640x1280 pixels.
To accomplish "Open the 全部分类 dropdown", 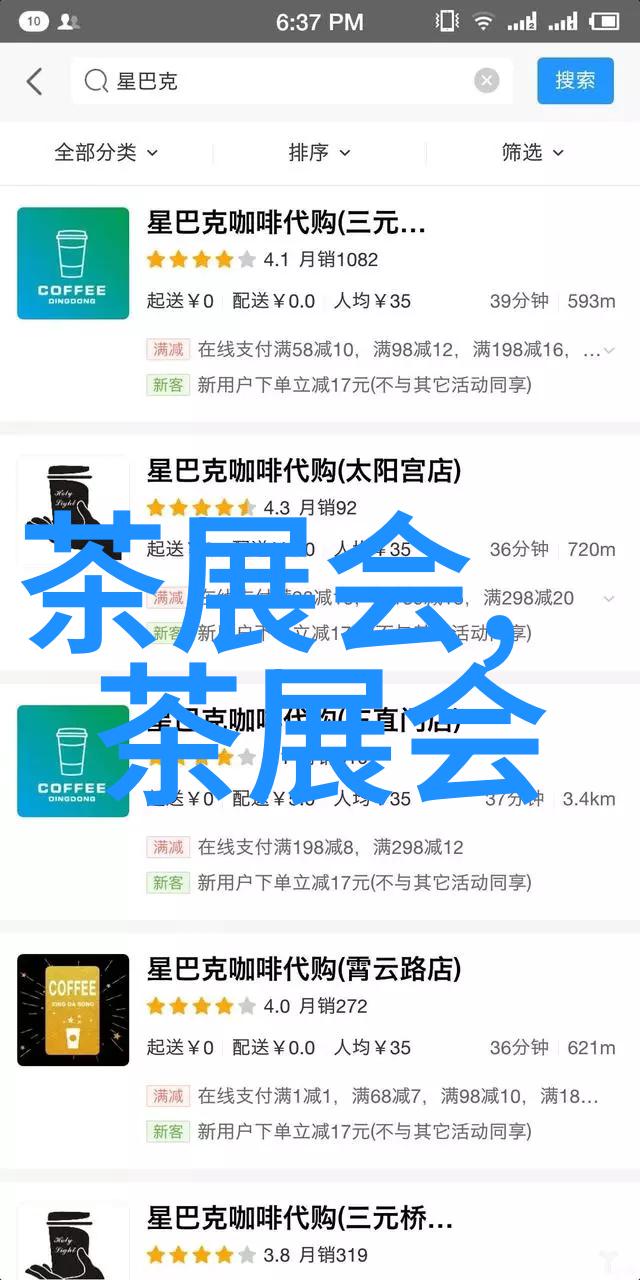I will click(x=106, y=152).
